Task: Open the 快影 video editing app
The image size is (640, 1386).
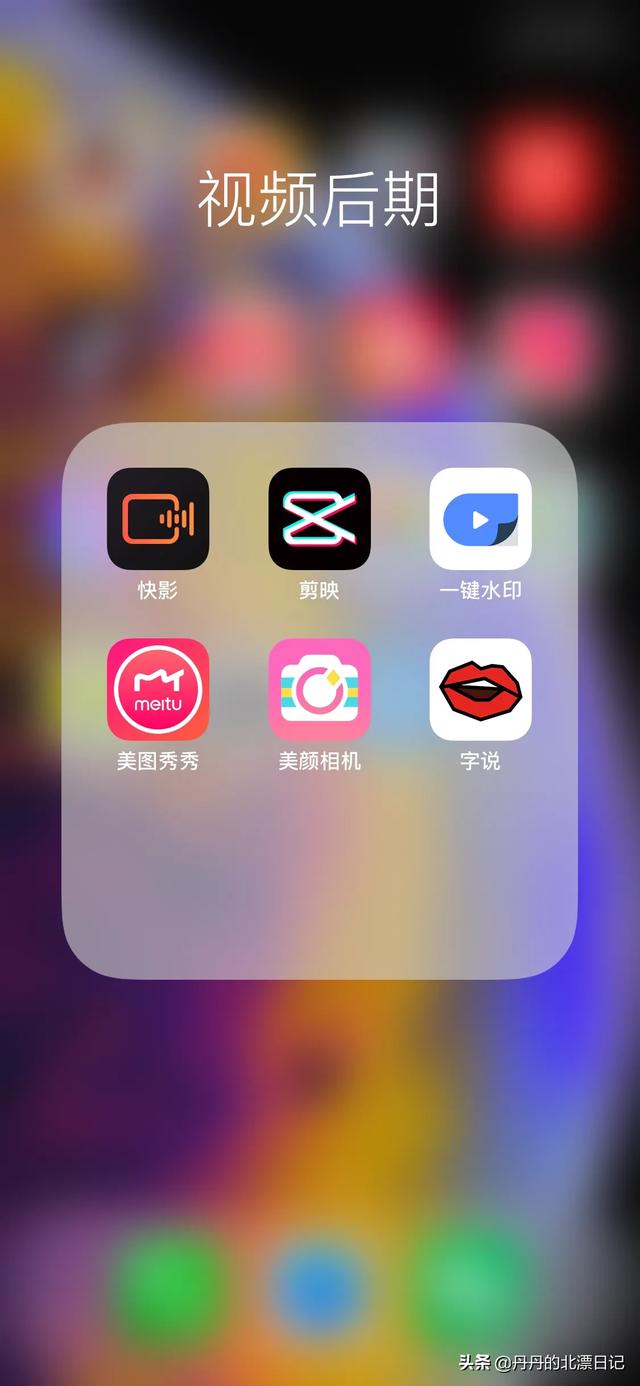Action: click(158, 518)
